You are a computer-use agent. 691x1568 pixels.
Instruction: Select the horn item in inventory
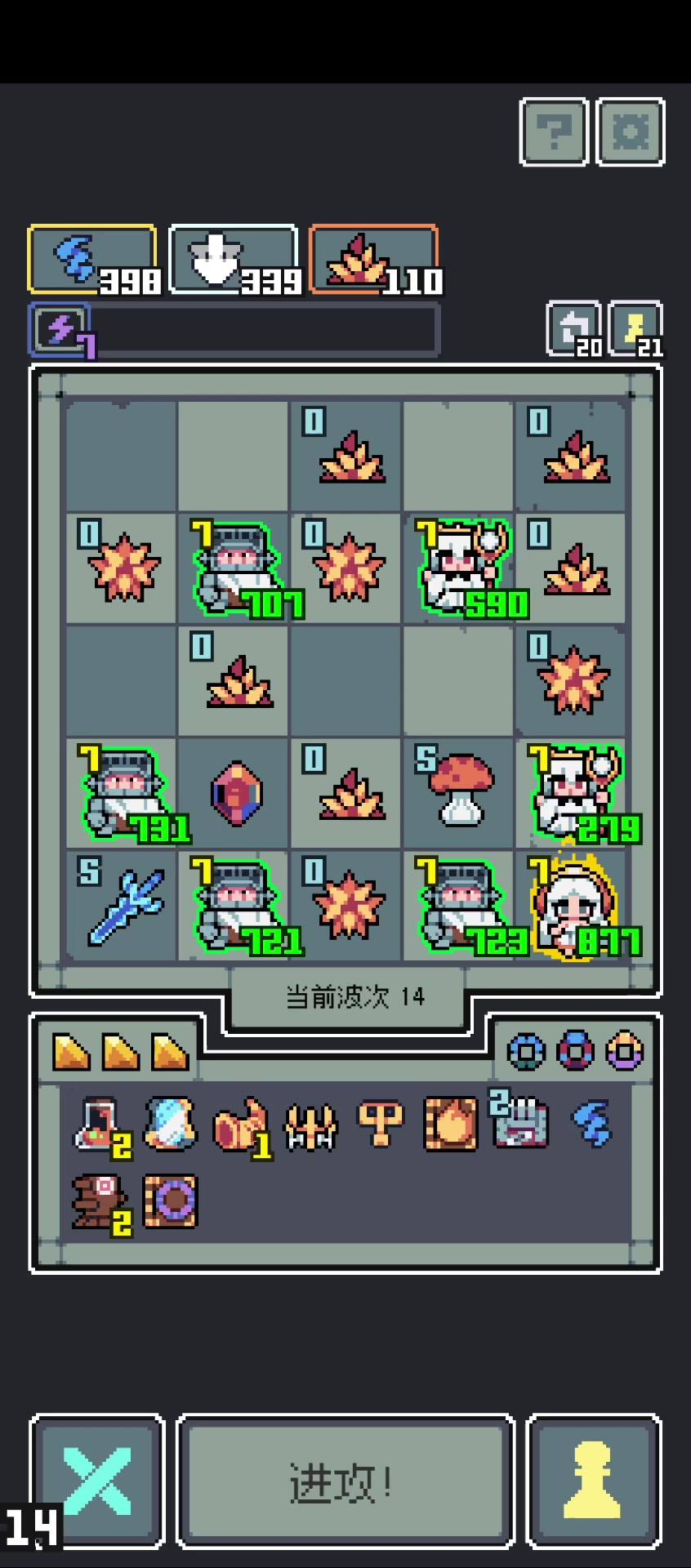coord(240,1125)
